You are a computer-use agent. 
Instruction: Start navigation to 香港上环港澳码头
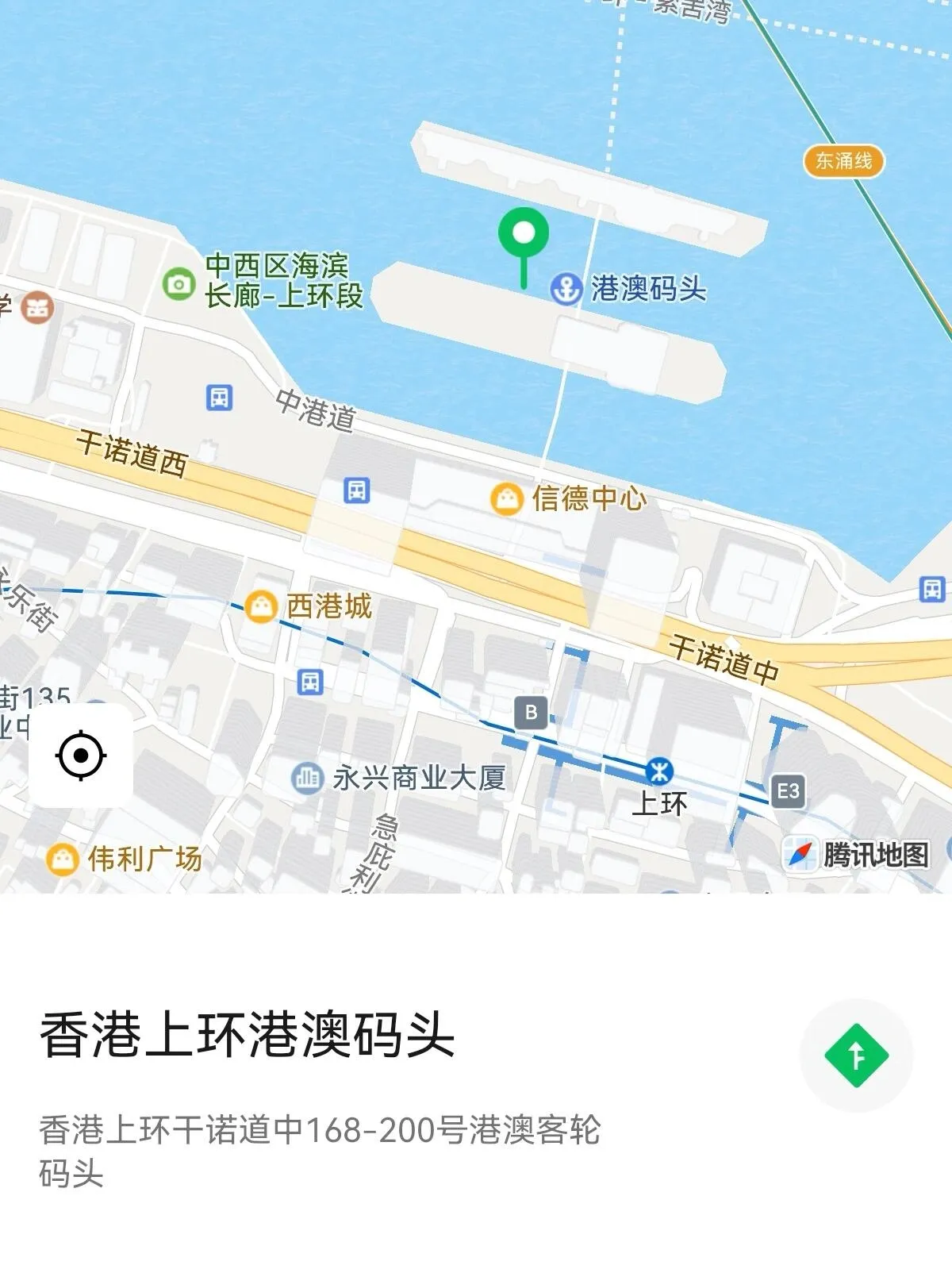856,1056
